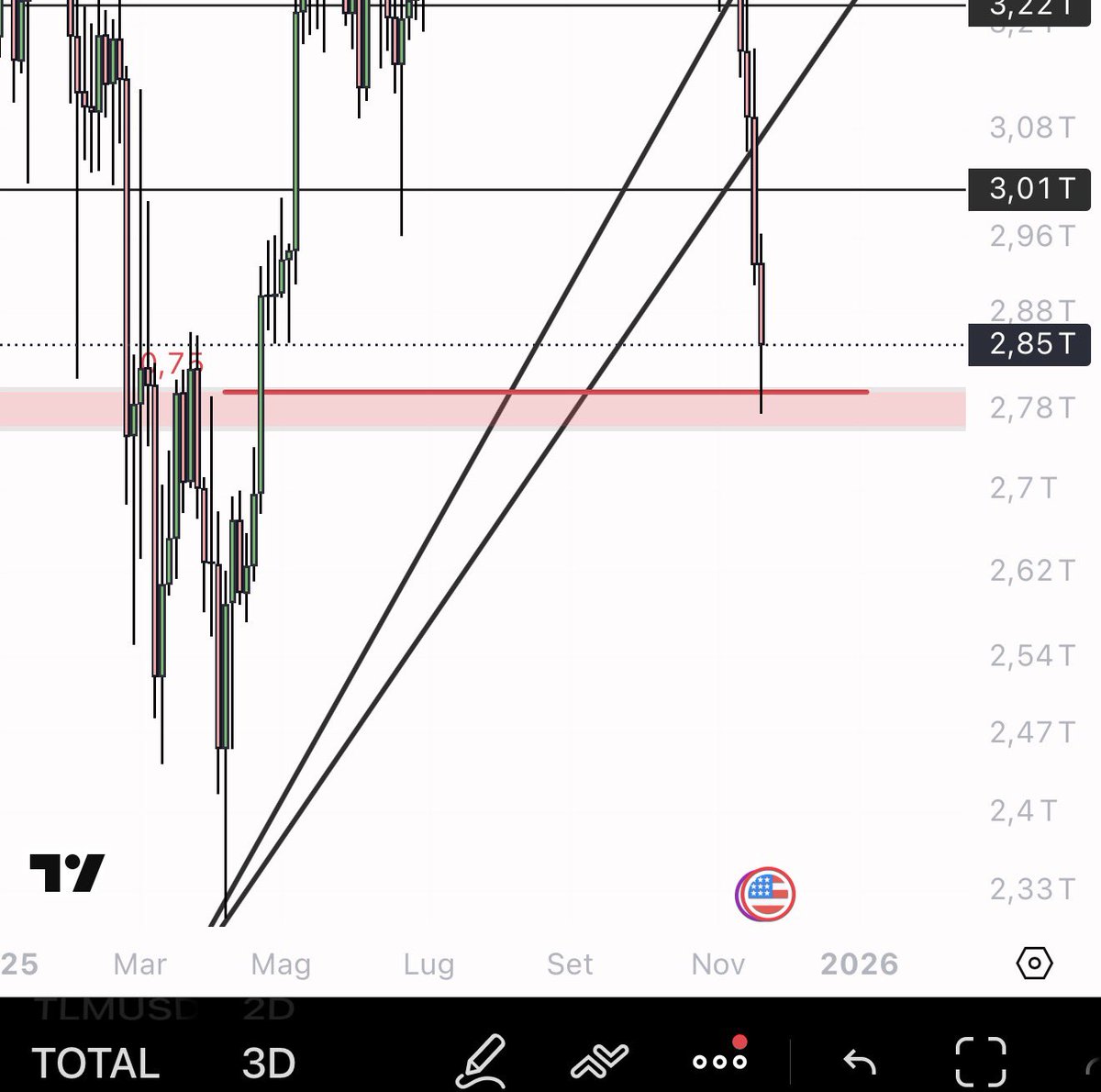This screenshot has height=1092, width=1101.
Task: Open the drawing tools pencil
Action: [481, 1062]
